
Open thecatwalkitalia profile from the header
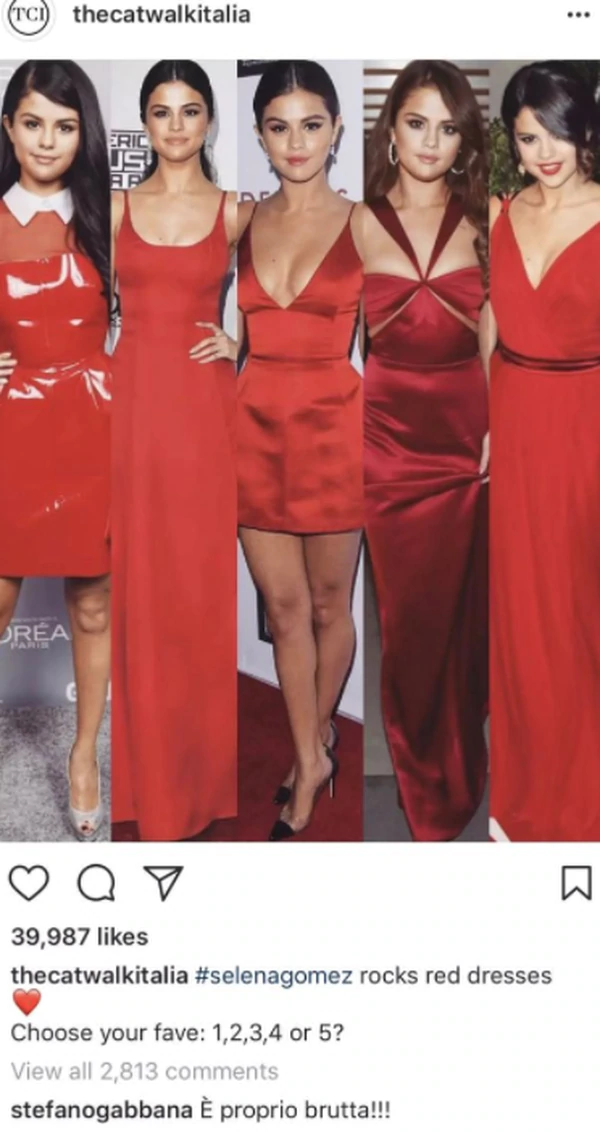161,15
